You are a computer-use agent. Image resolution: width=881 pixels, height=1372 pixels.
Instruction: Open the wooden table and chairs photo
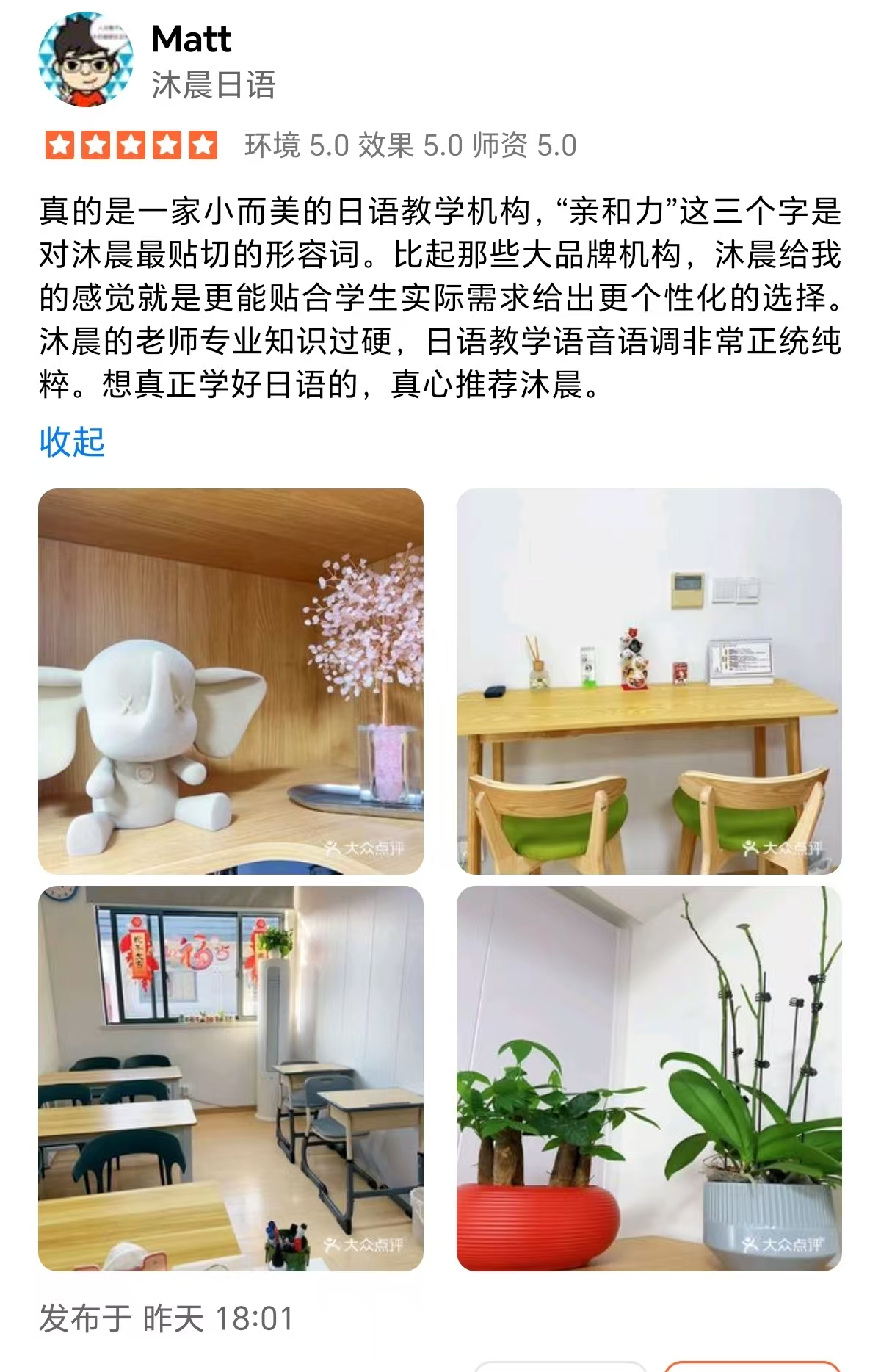click(649, 681)
